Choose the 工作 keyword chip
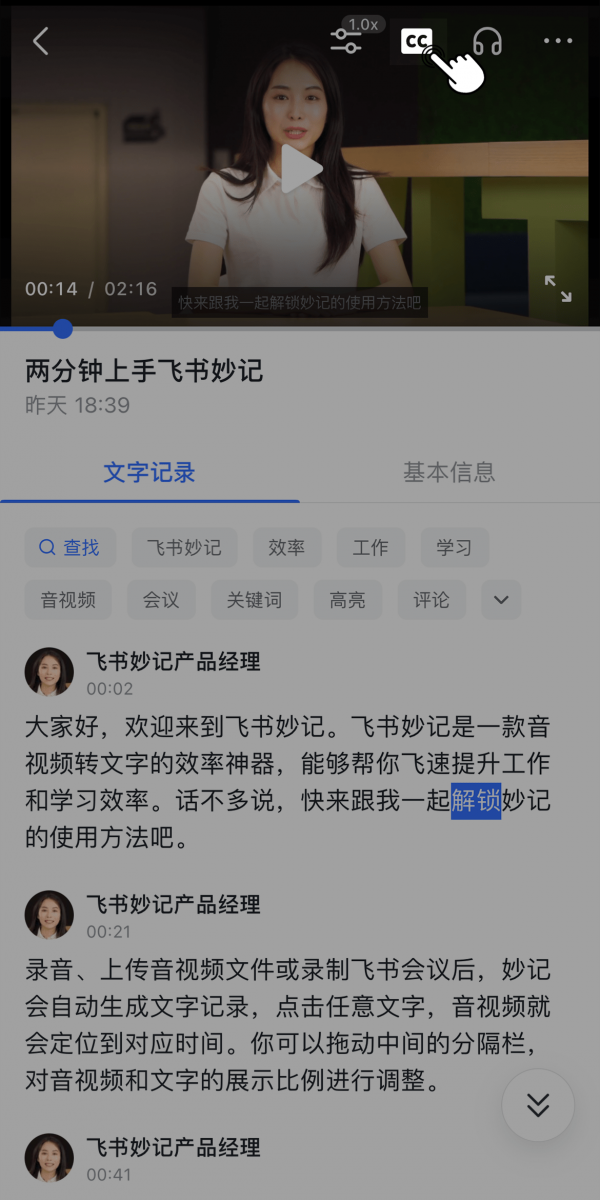The image size is (600, 1200). pos(370,548)
